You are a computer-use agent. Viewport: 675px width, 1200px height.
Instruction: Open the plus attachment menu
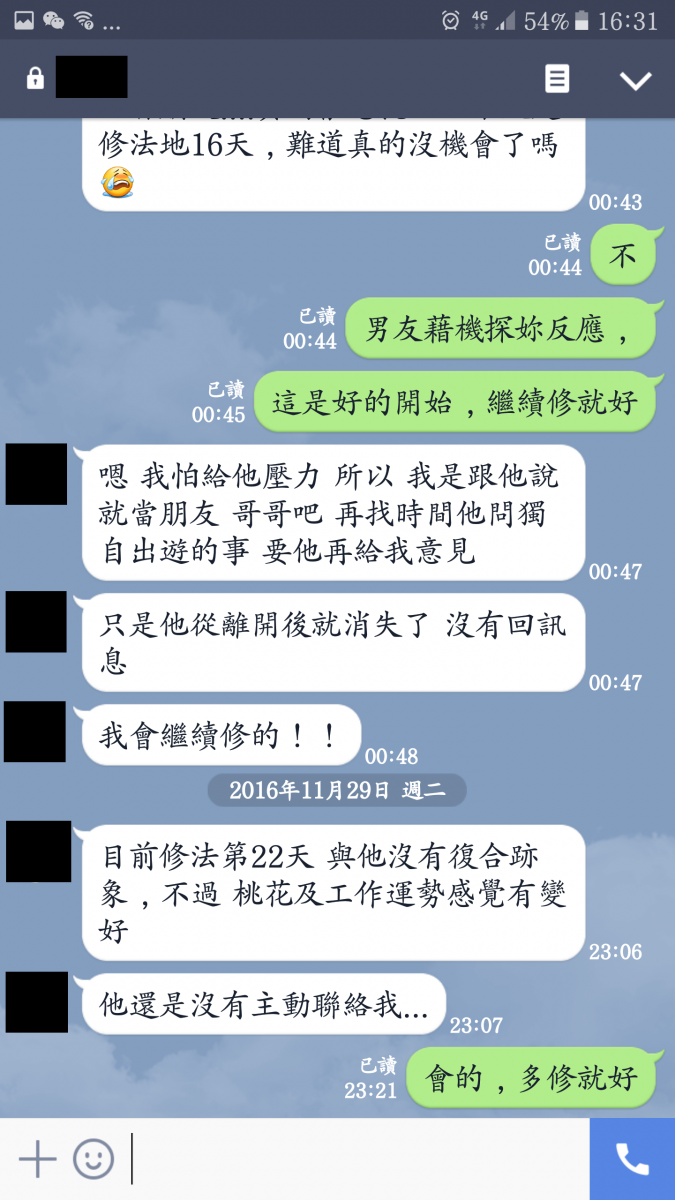(x=37, y=1159)
